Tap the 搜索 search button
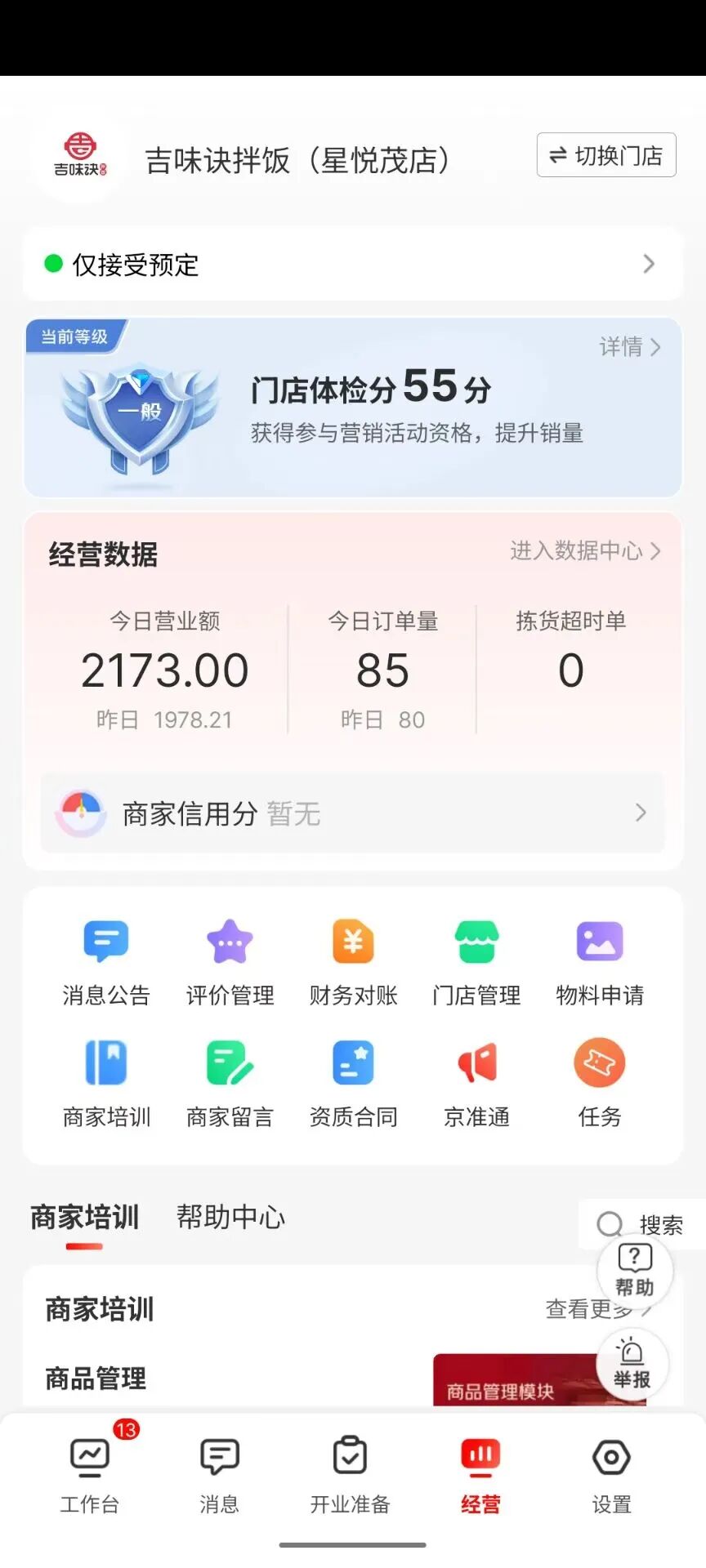 click(x=641, y=1224)
